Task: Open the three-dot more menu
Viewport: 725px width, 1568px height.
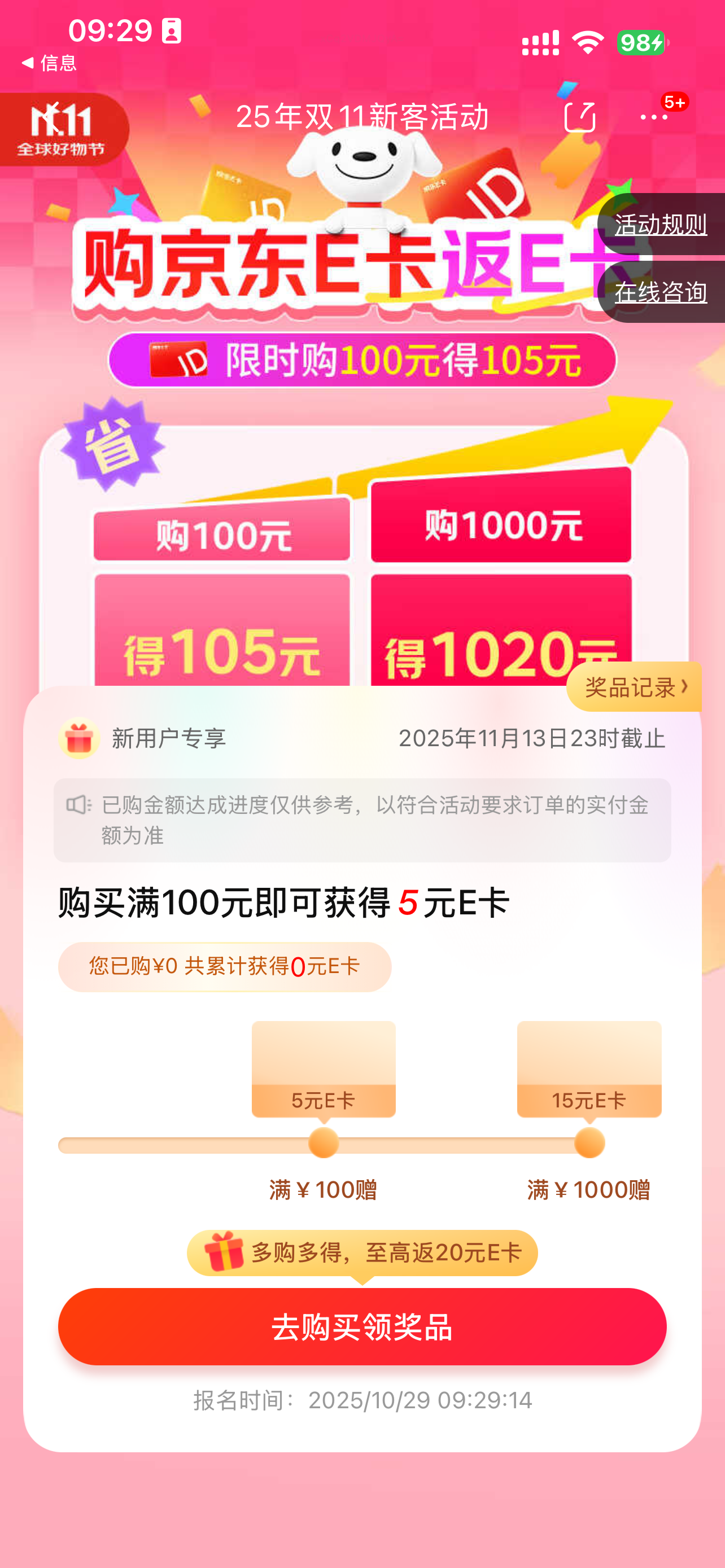Action: pyautogui.click(x=654, y=117)
